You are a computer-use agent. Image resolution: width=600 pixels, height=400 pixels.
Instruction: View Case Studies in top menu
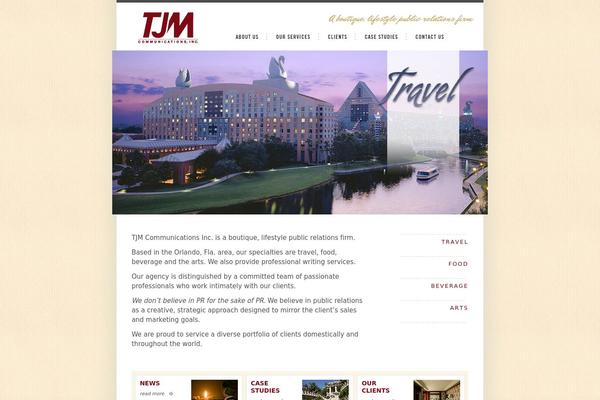[x=381, y=37]
